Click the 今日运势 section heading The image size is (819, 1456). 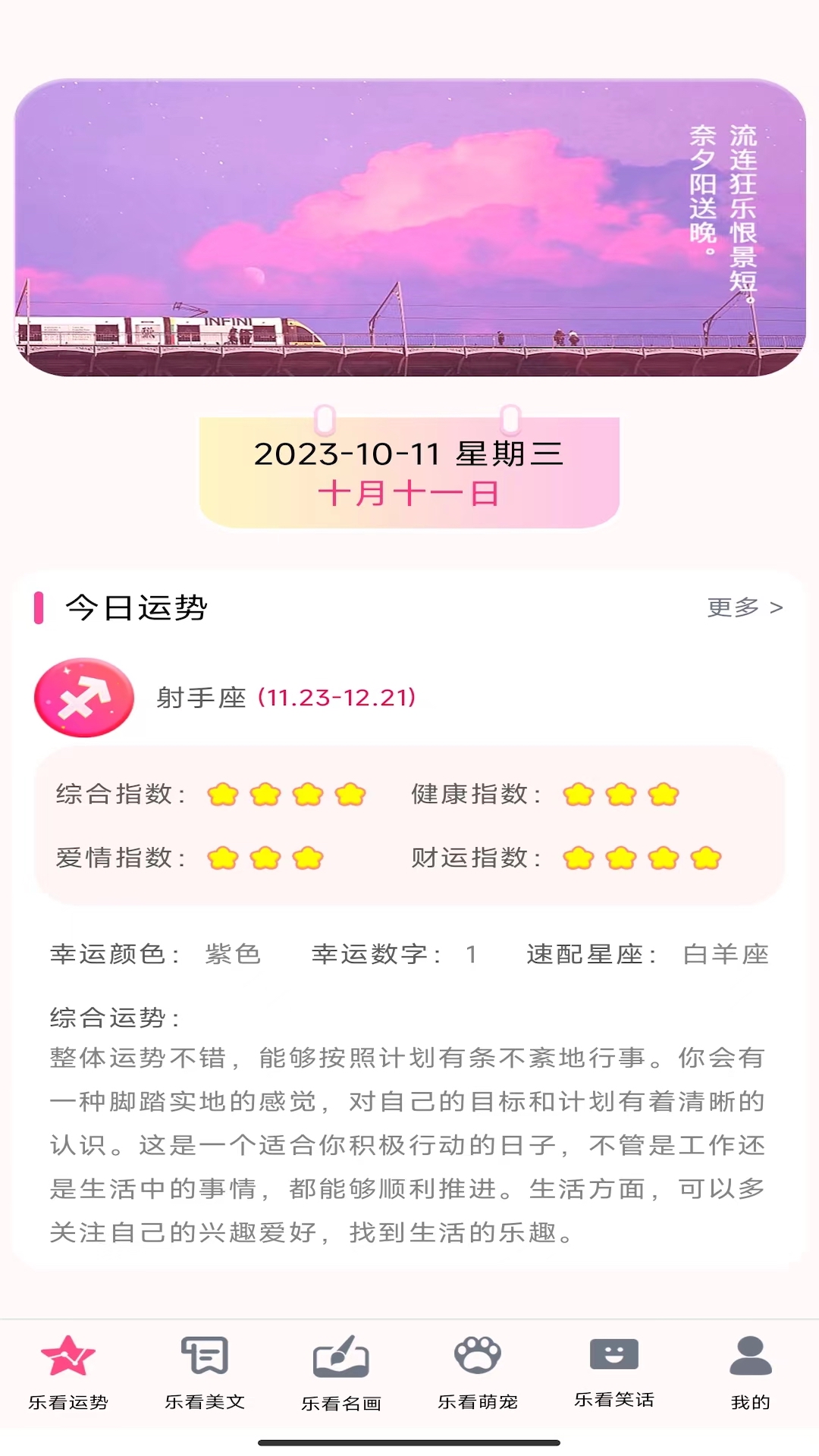pos(136,606)
